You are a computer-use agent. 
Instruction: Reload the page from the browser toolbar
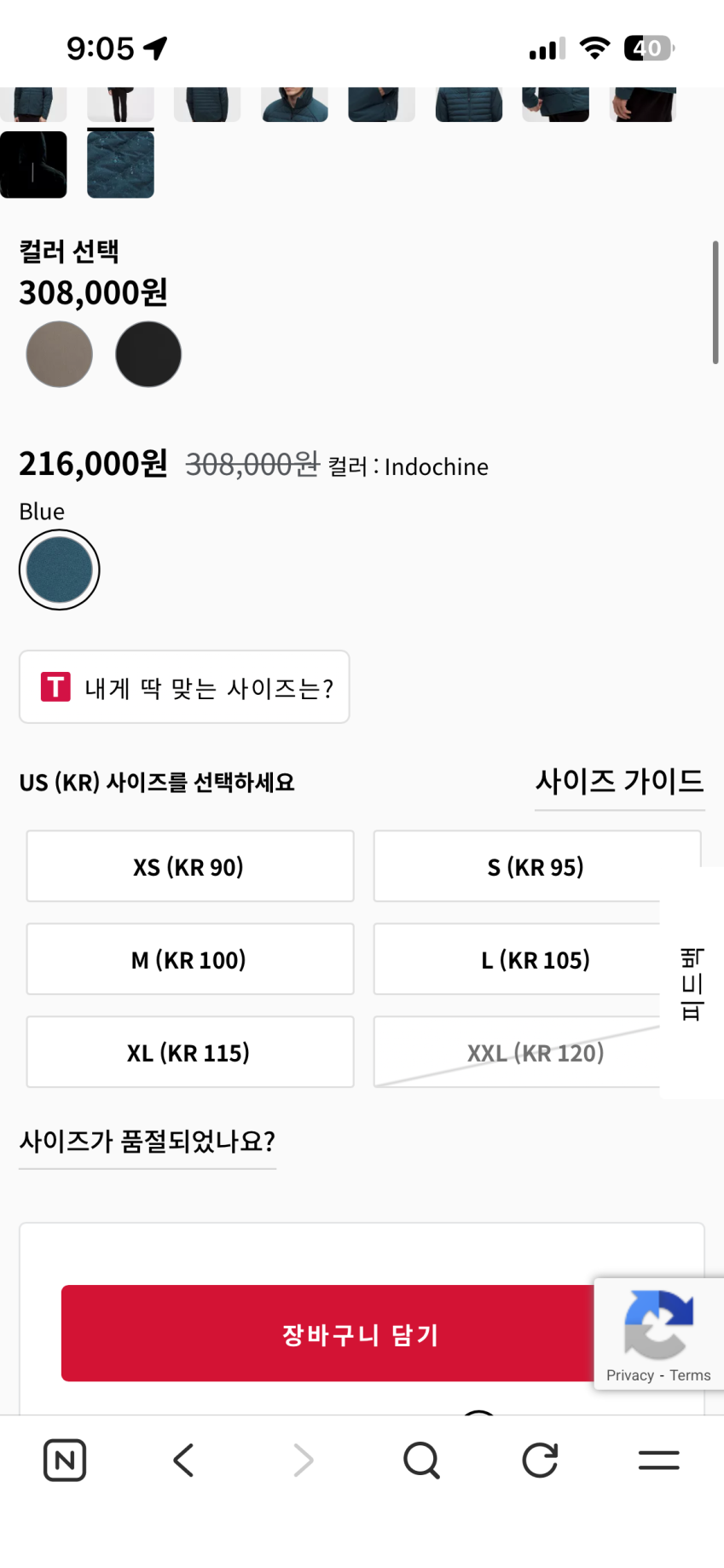coord(540,1460)
